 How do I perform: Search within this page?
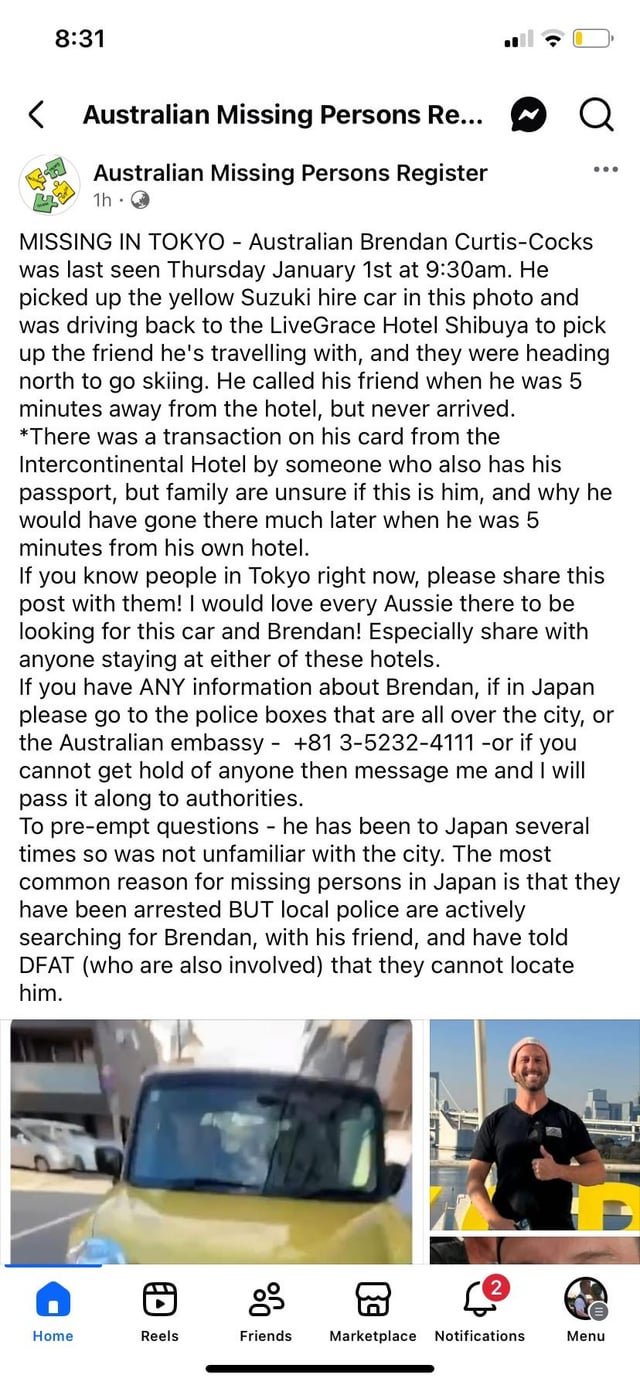tap(597, 116)
